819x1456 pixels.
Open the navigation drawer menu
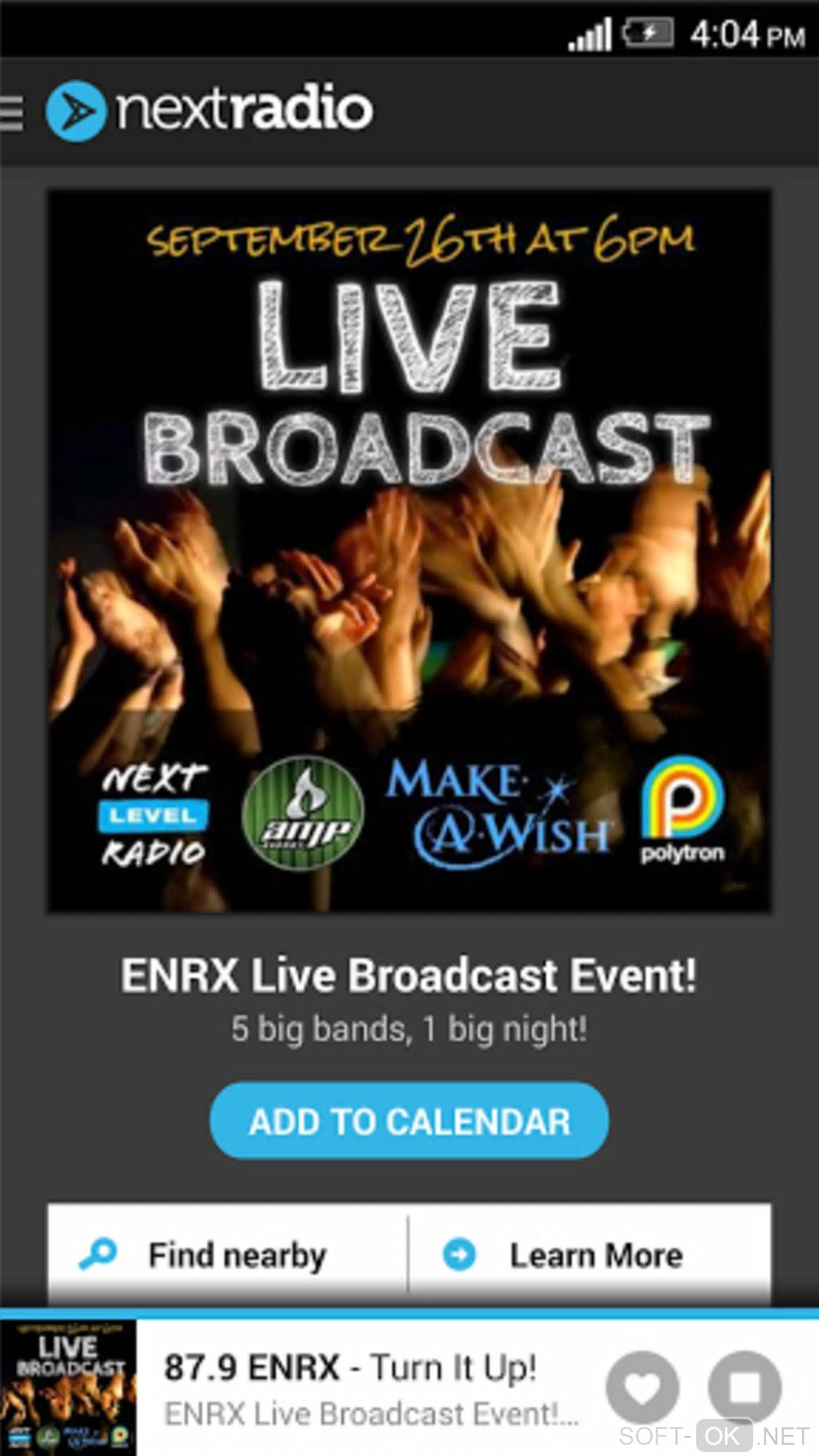point(13,111)
